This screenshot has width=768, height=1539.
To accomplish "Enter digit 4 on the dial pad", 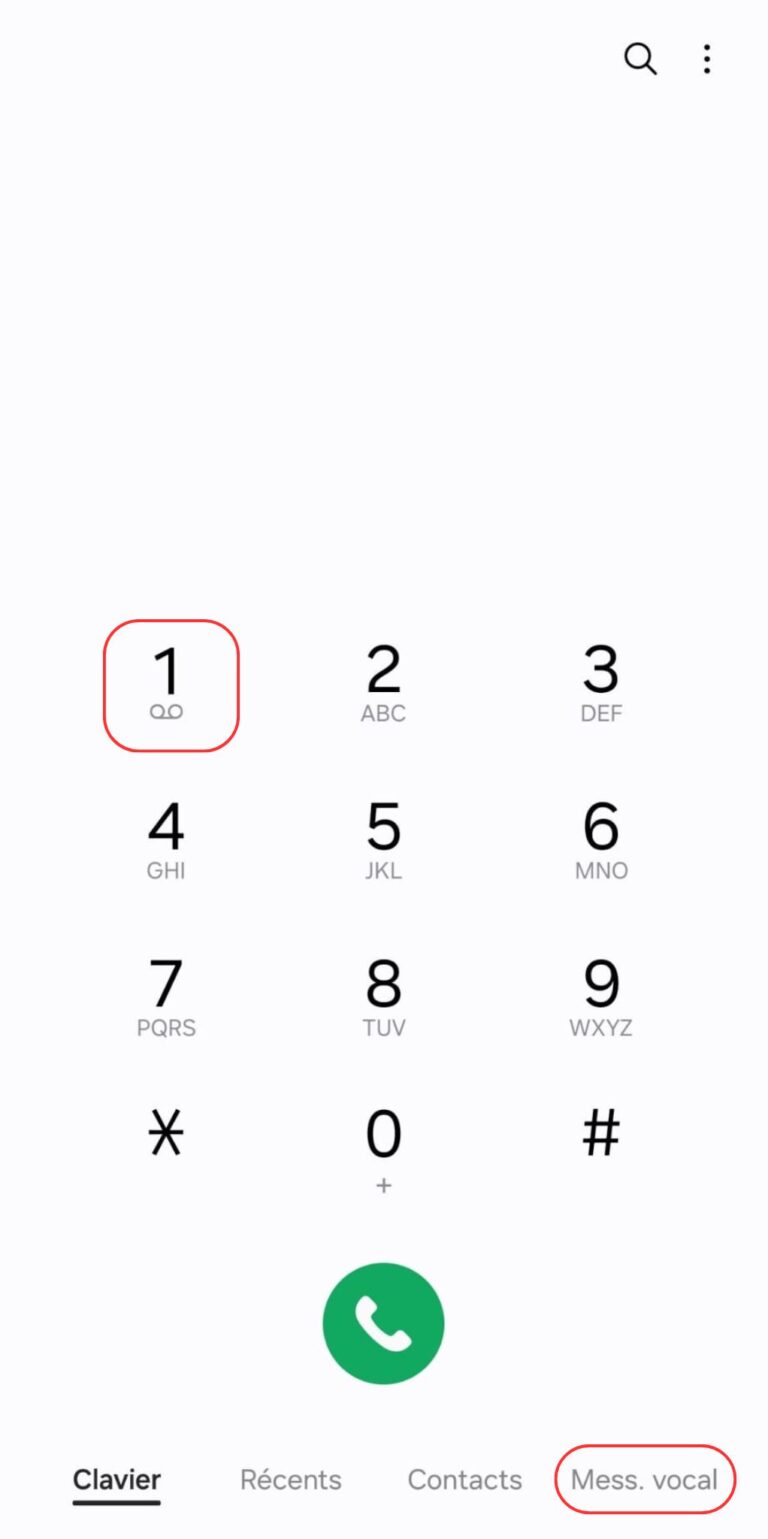I will (166, 841).
